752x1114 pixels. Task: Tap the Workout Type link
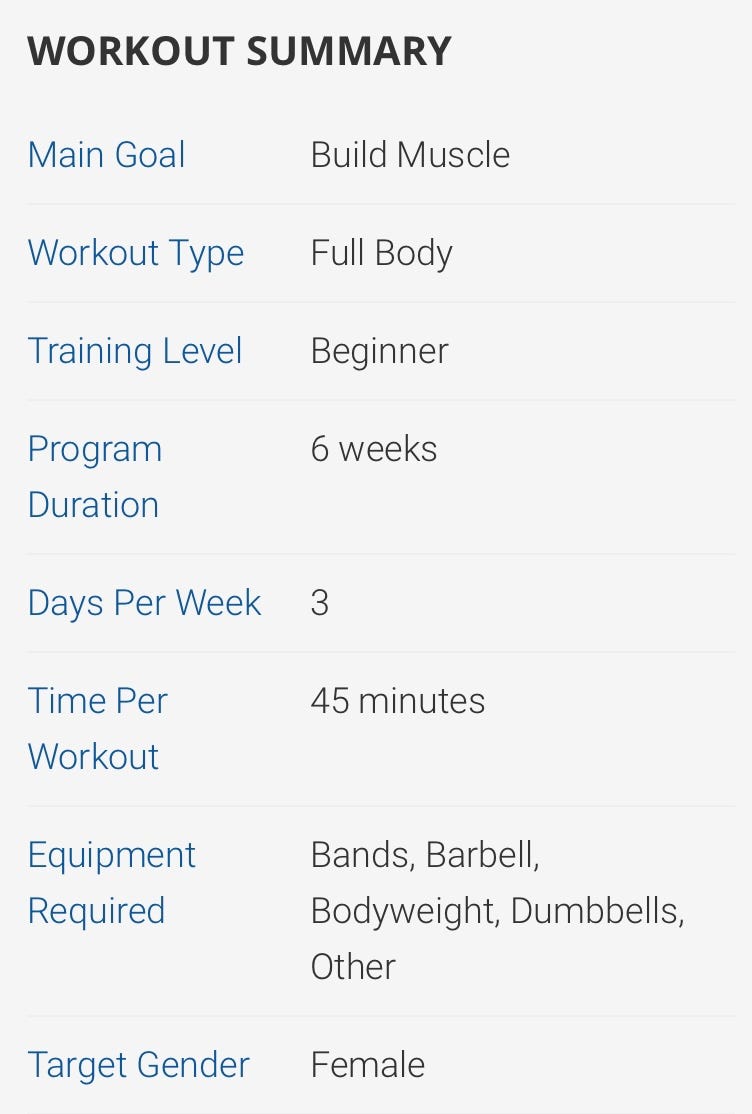tap(135, 253)
